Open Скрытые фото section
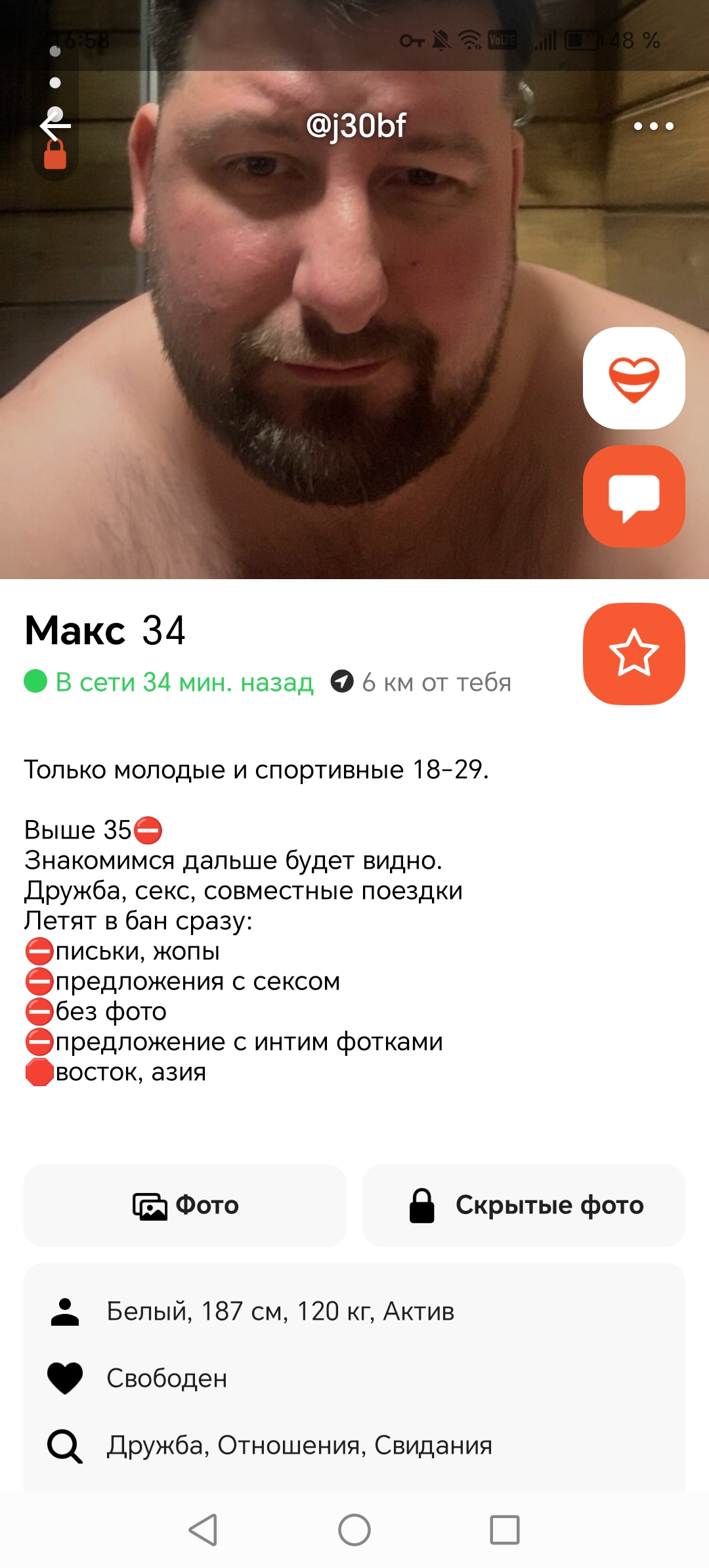The image size is (709, 1568). tap(523, 1205)
